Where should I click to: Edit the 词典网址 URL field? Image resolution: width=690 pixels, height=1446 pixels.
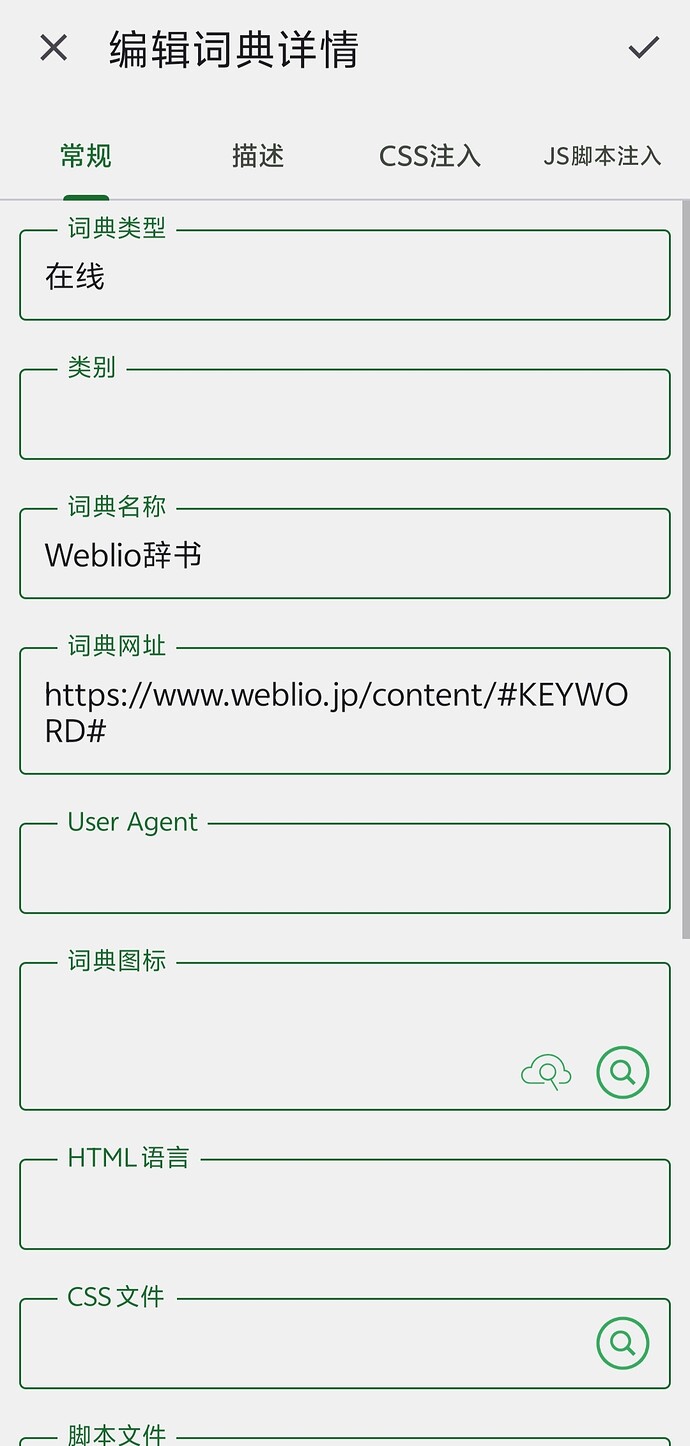tap(344, 712)
